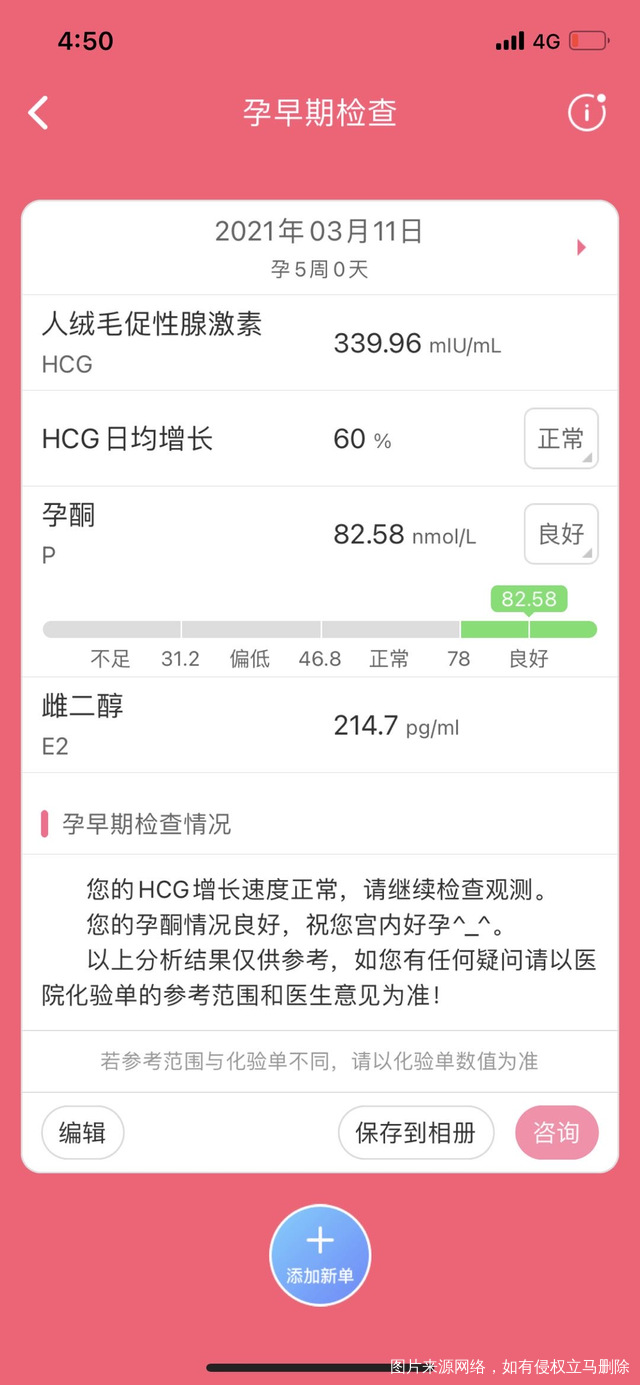The image size is (640, 1385).
Task: Add a new report with 添加新单
Action: click(x=320, y=1254)
